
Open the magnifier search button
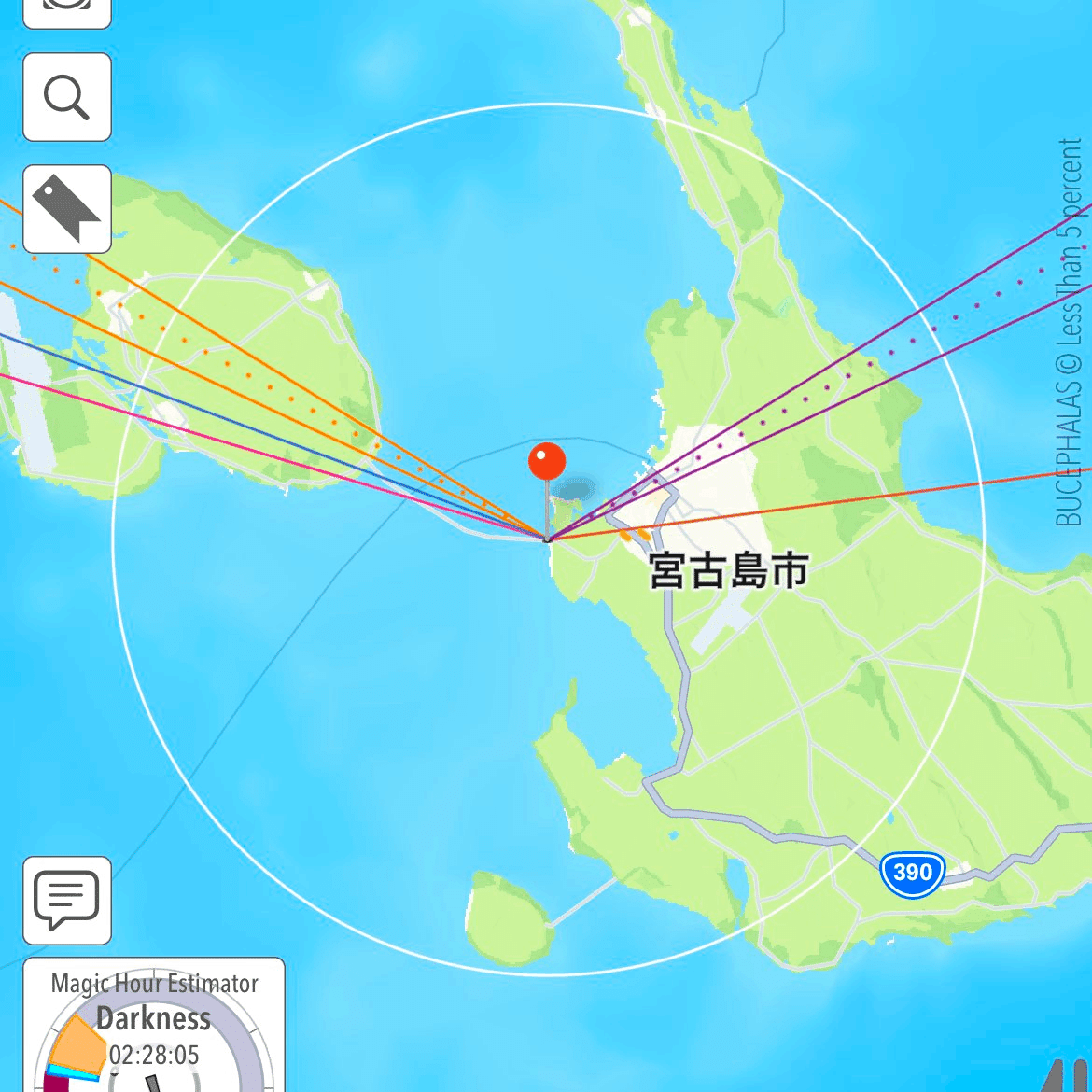[x=67, y=97]
